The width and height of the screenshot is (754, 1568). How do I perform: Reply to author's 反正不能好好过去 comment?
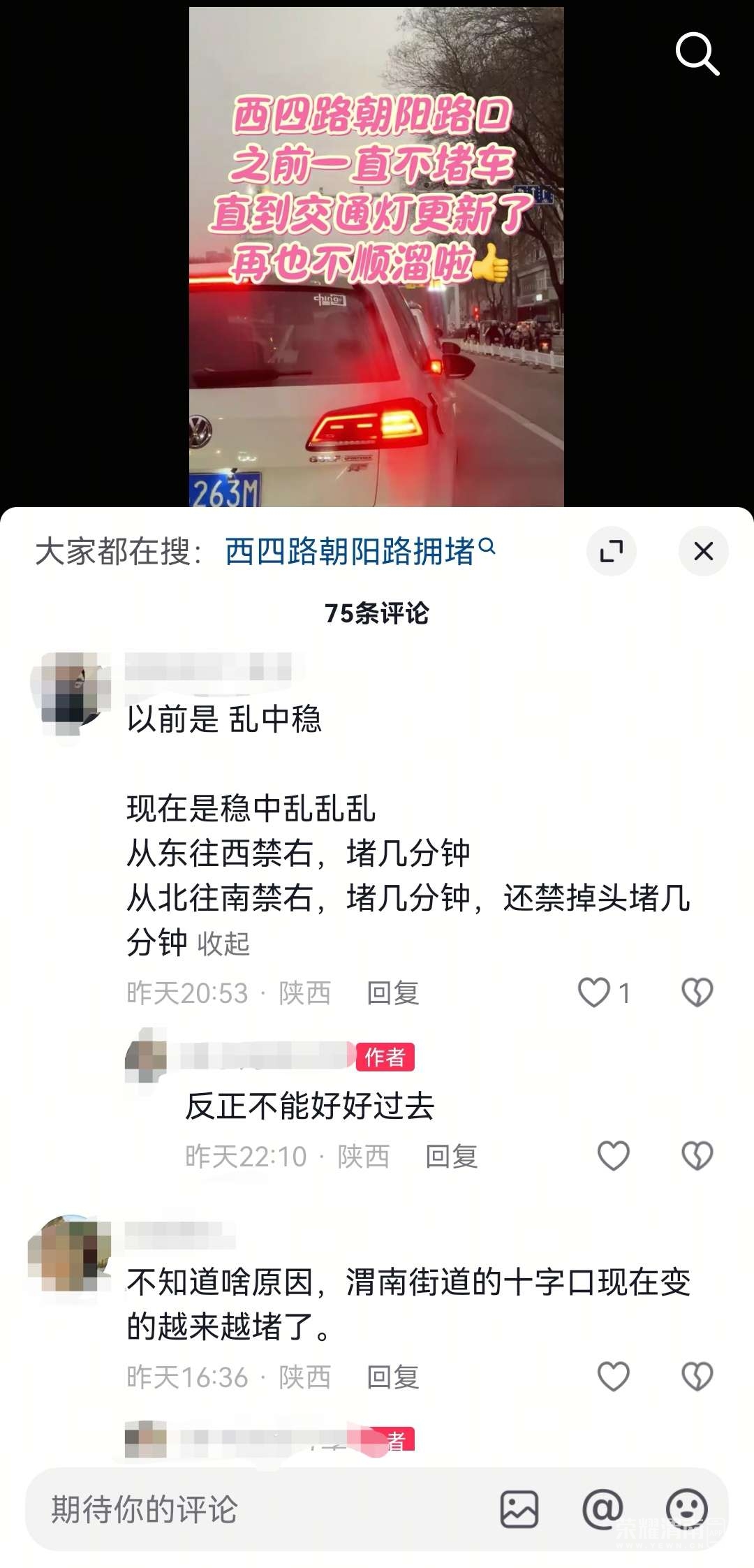pos(451,1156)
